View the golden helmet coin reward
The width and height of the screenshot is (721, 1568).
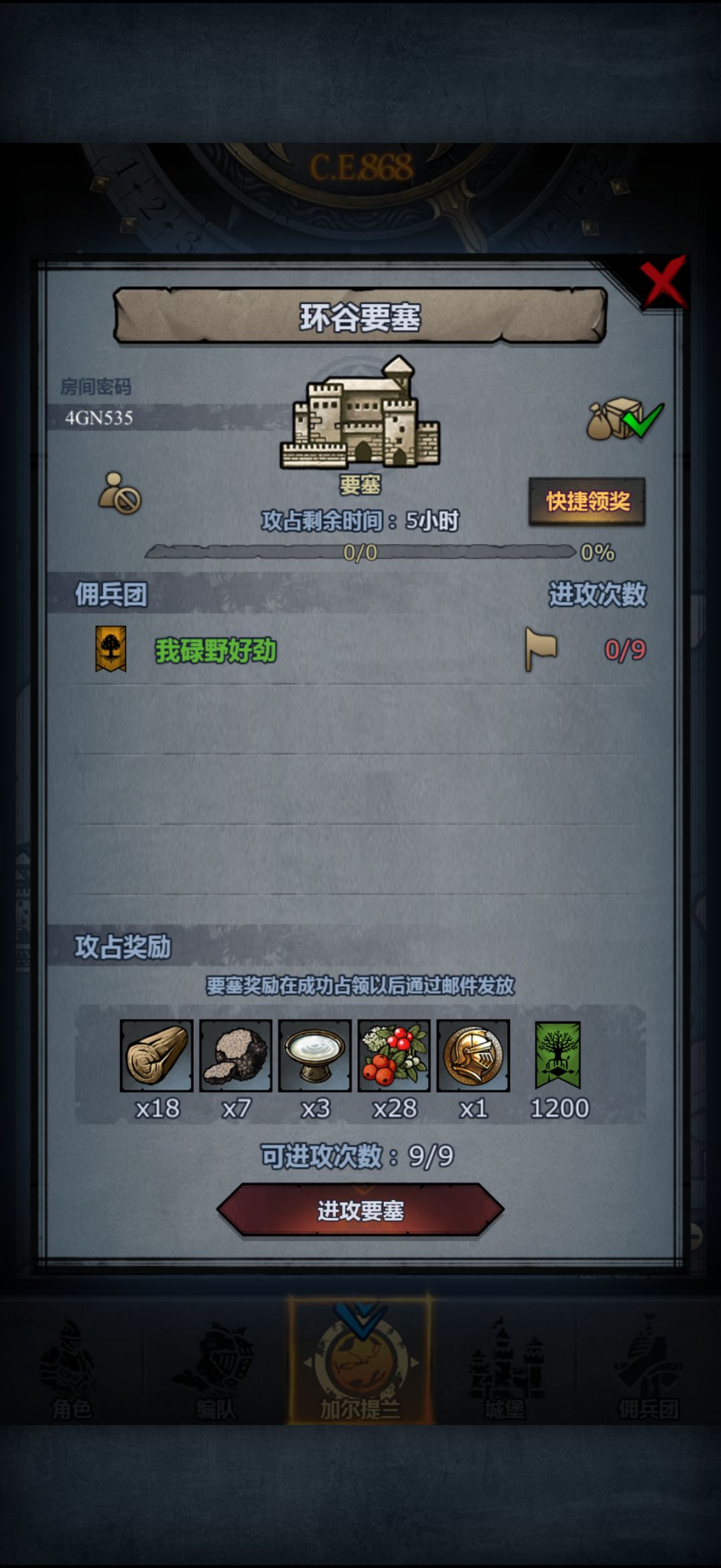pyautogui.click(x=473, y=1056)
